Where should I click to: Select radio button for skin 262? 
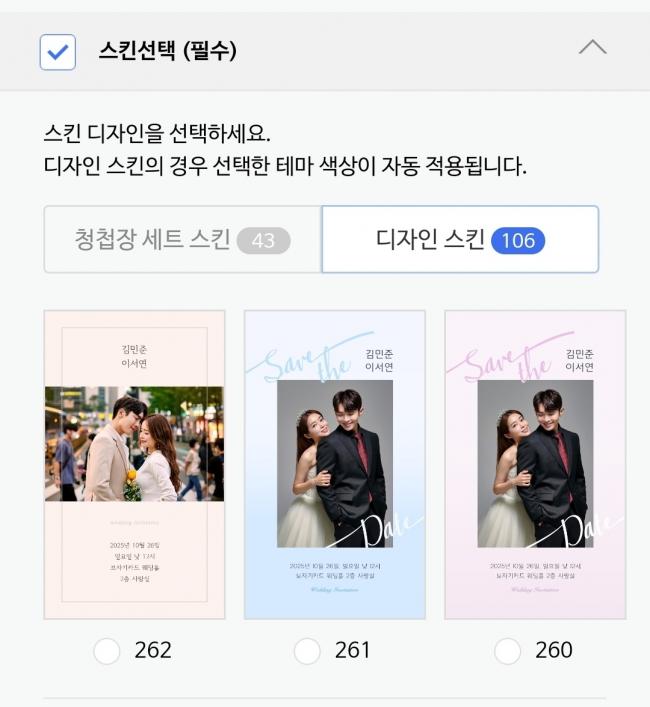coord(107,651)
